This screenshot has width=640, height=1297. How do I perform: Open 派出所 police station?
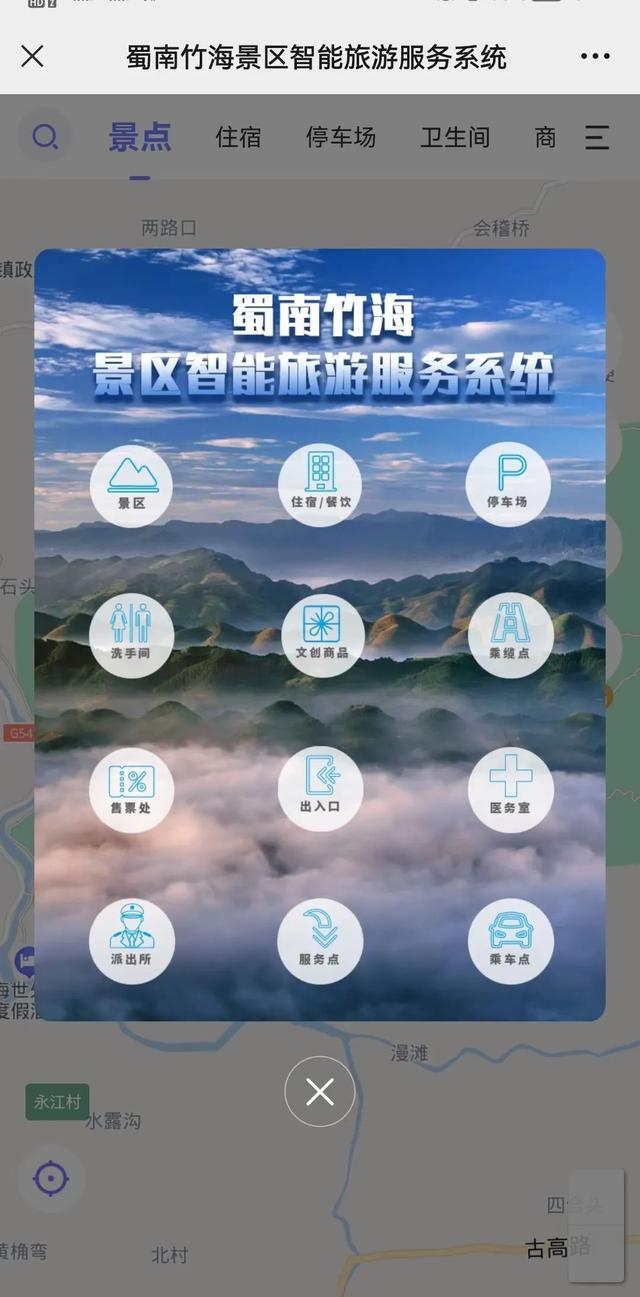click(131, 941)
